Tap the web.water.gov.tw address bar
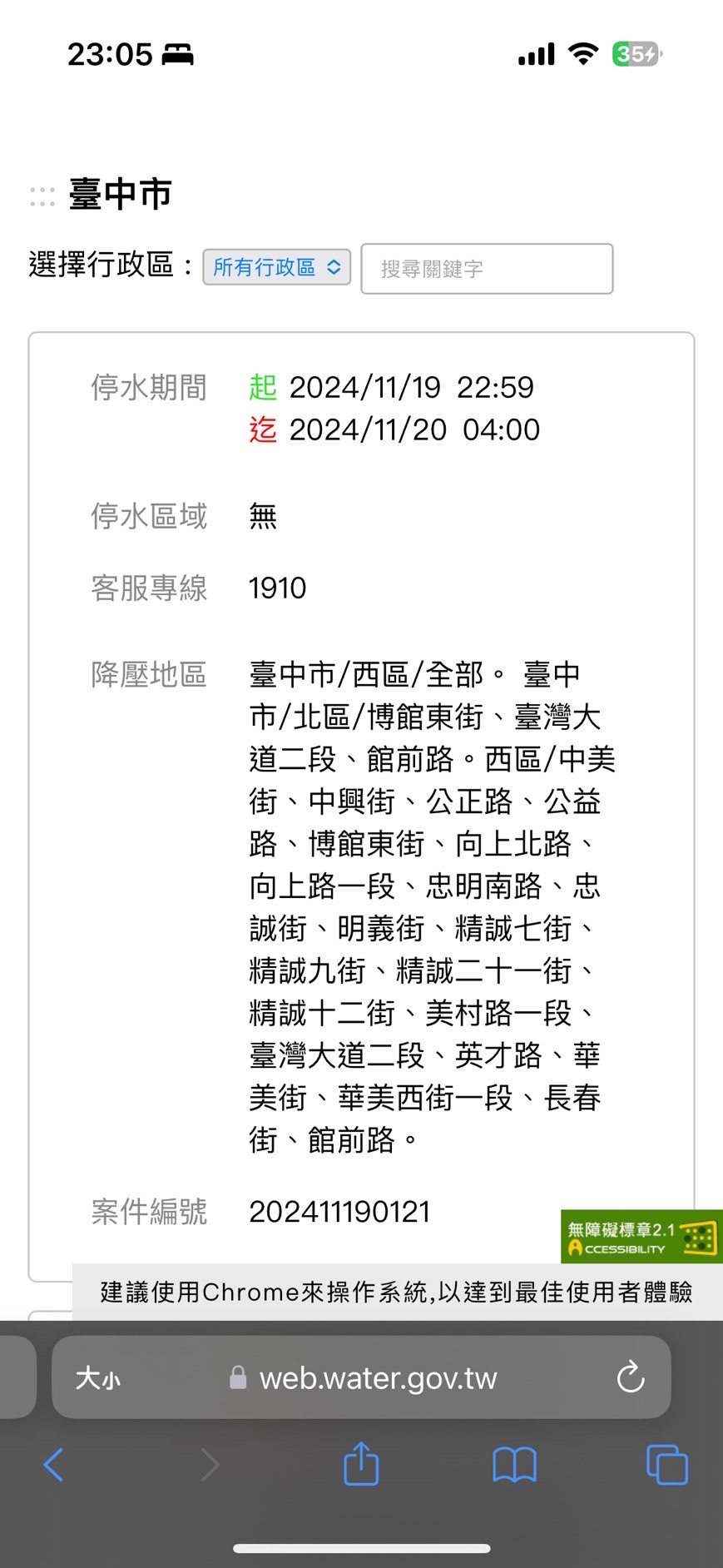Screen dimensions: 723x1568 point(363,1378)
